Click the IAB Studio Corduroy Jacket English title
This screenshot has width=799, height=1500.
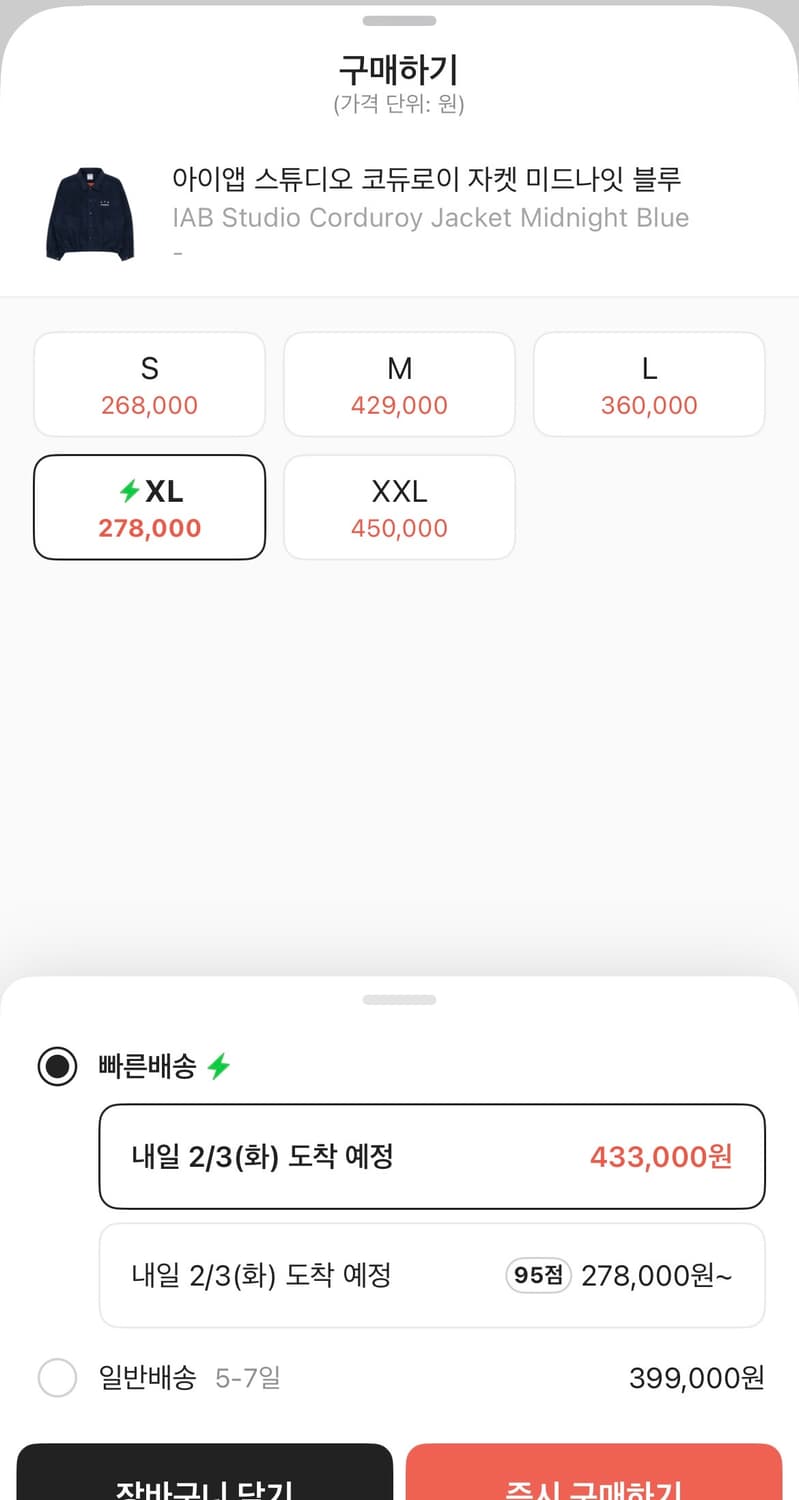pyautogui.click(x=430, y=217)
